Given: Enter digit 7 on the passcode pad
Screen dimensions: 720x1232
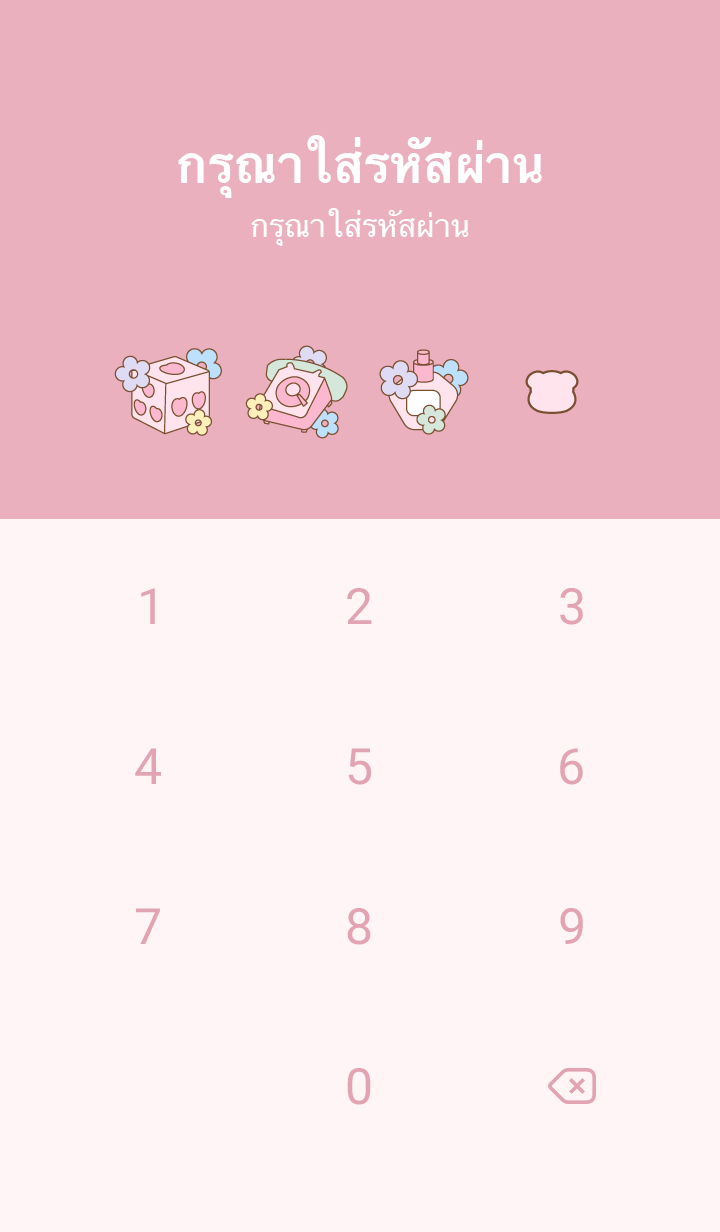Looking at the screenshot, I should coord(148,927).
